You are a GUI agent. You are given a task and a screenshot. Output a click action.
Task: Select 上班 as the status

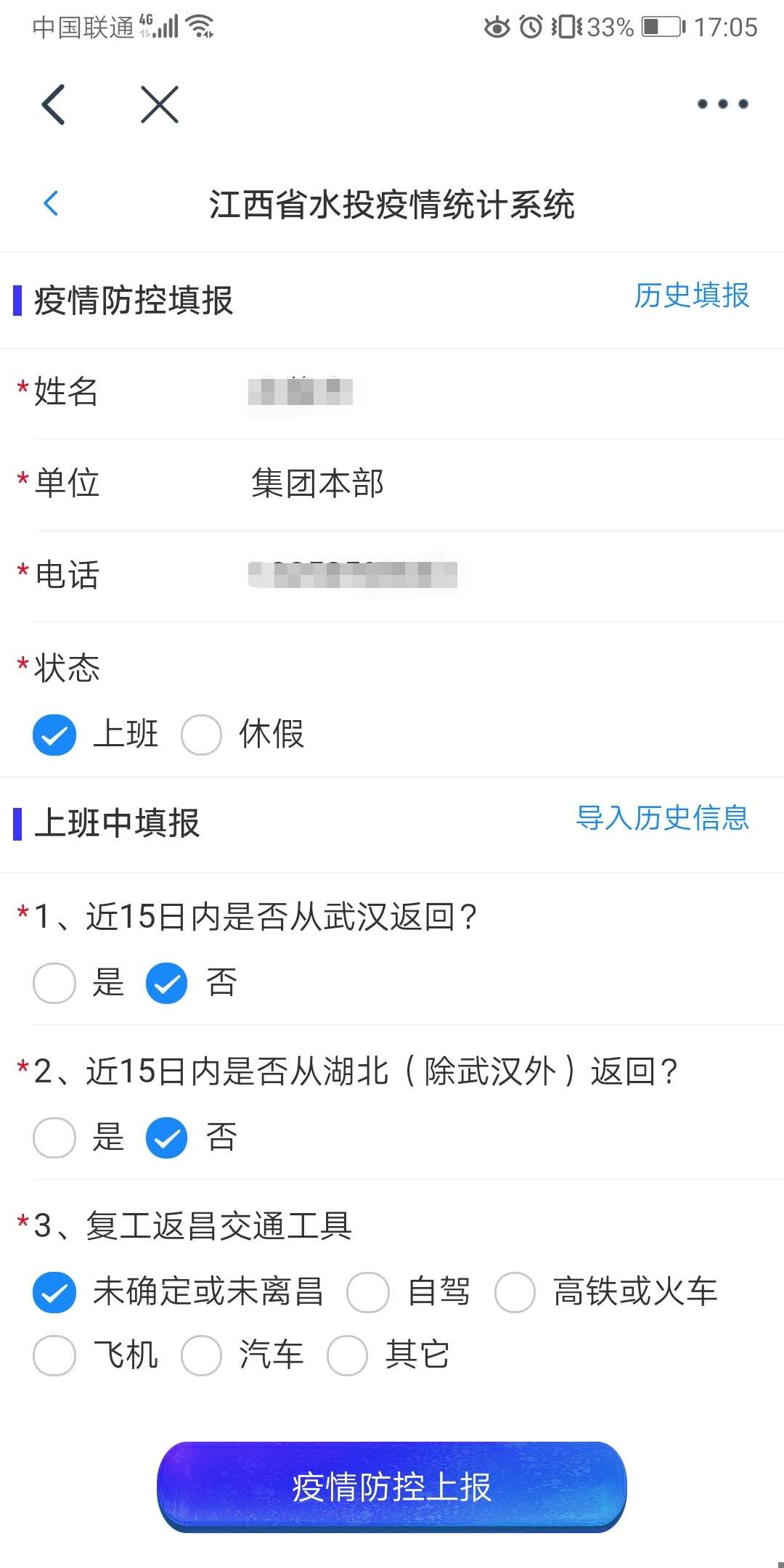click(x=54, y=735)
